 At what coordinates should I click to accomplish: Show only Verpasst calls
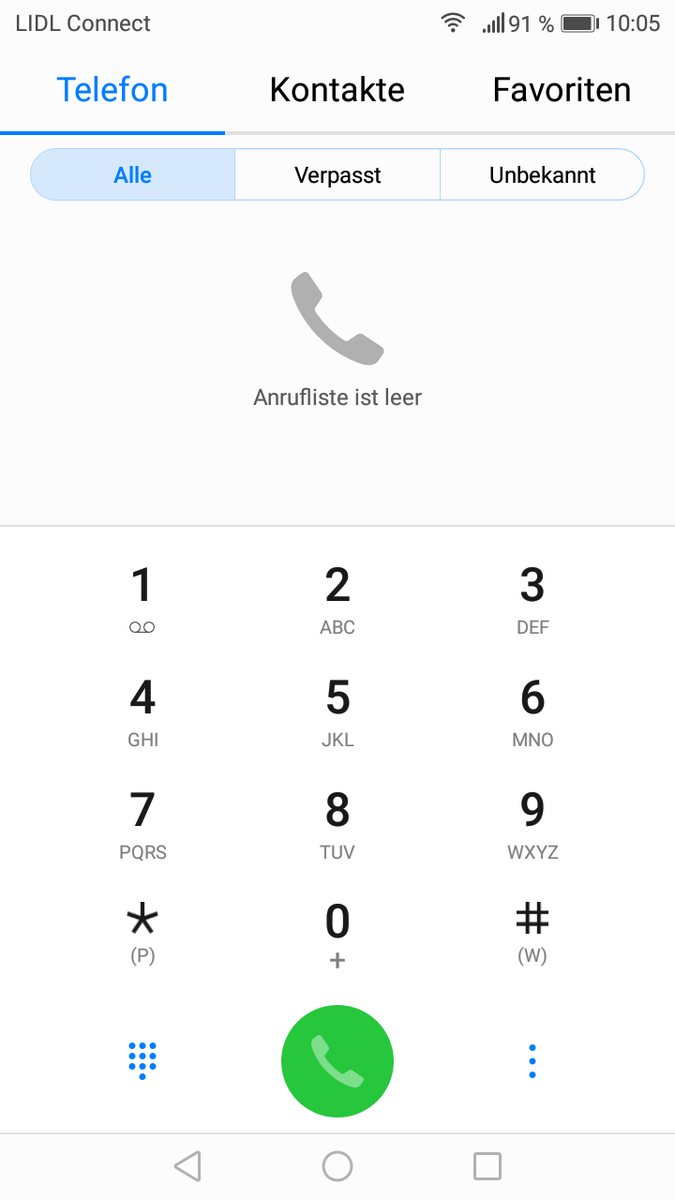pyautogui.click(x=337, y=175)
